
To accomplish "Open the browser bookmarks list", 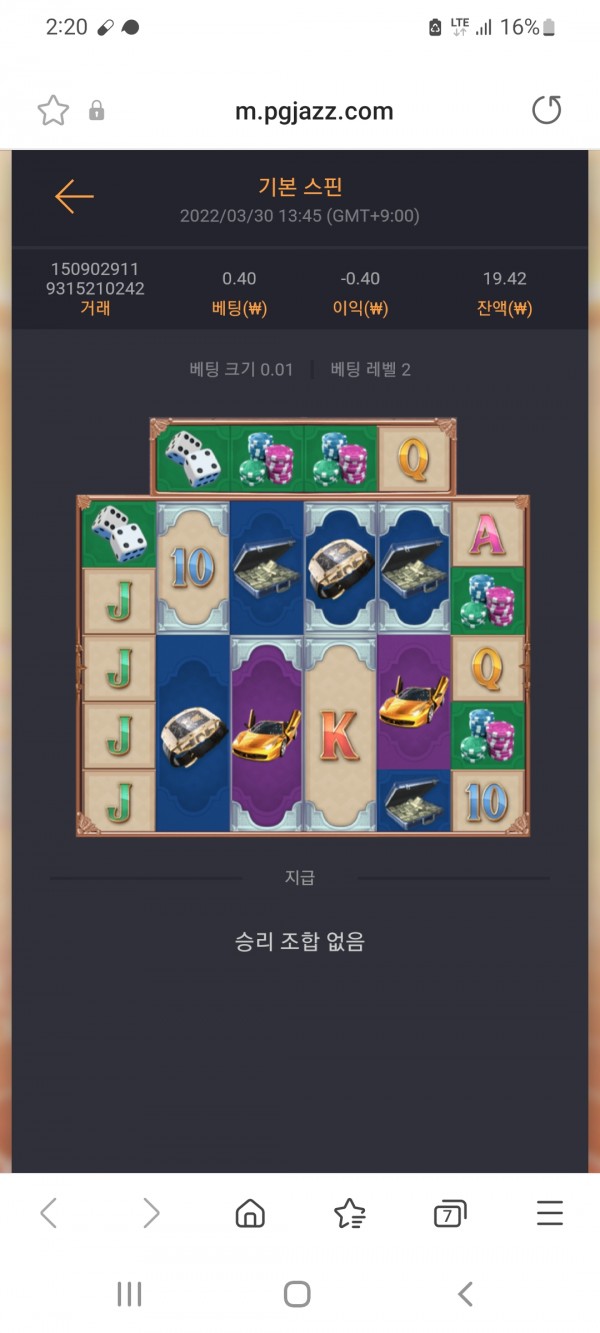I will point(349,1214).
